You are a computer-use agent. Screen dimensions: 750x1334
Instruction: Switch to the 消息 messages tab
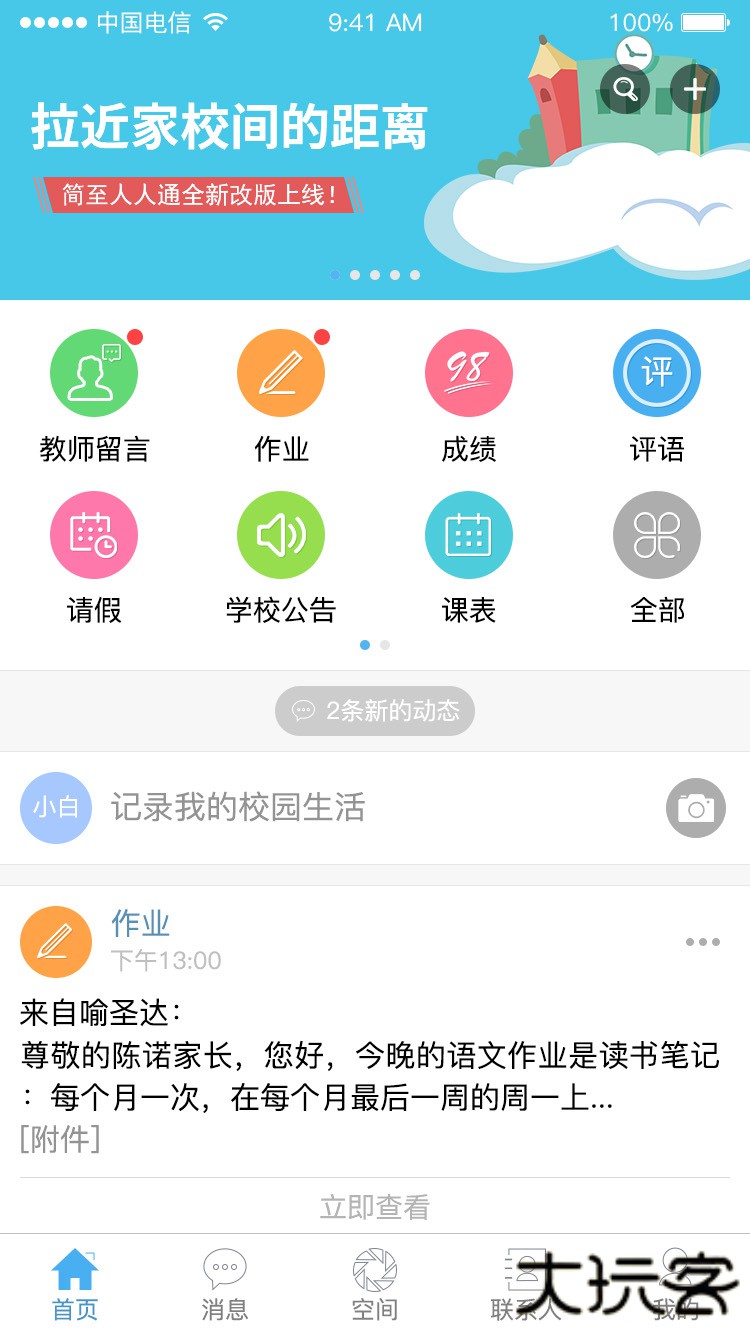[224, 1285]
